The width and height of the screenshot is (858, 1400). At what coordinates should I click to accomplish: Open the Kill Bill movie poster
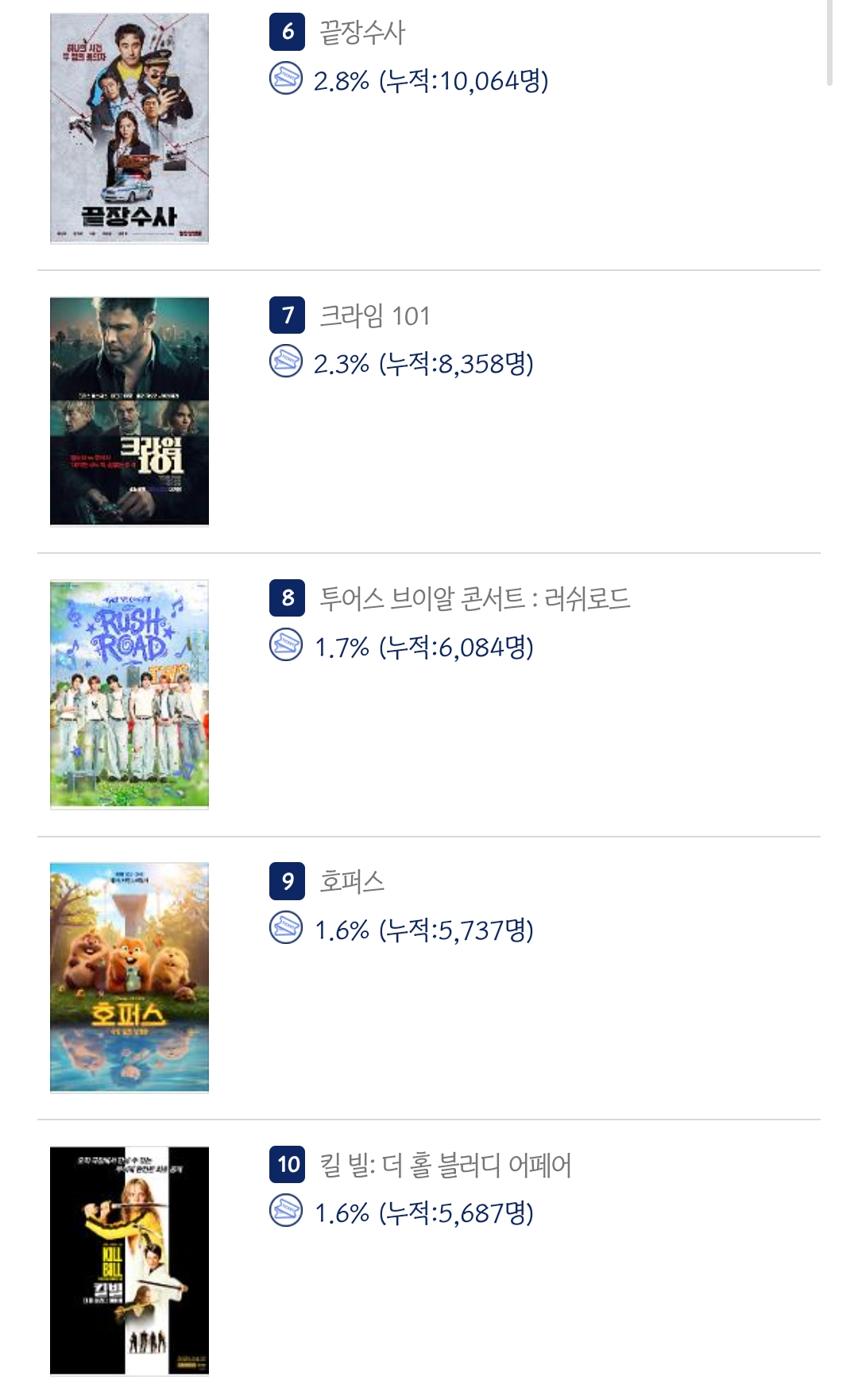(129, 1260)
